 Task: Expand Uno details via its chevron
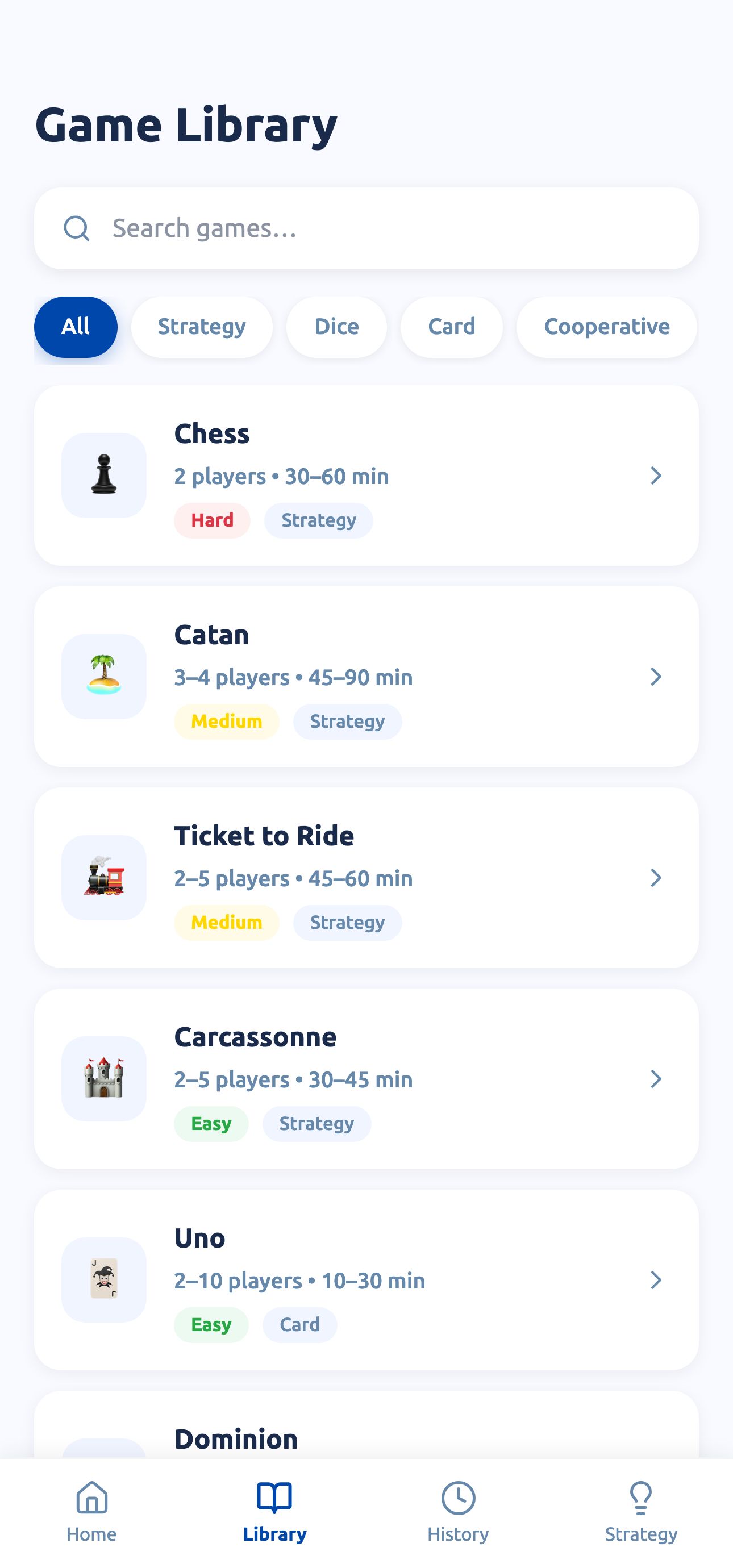click(656, 1280)
